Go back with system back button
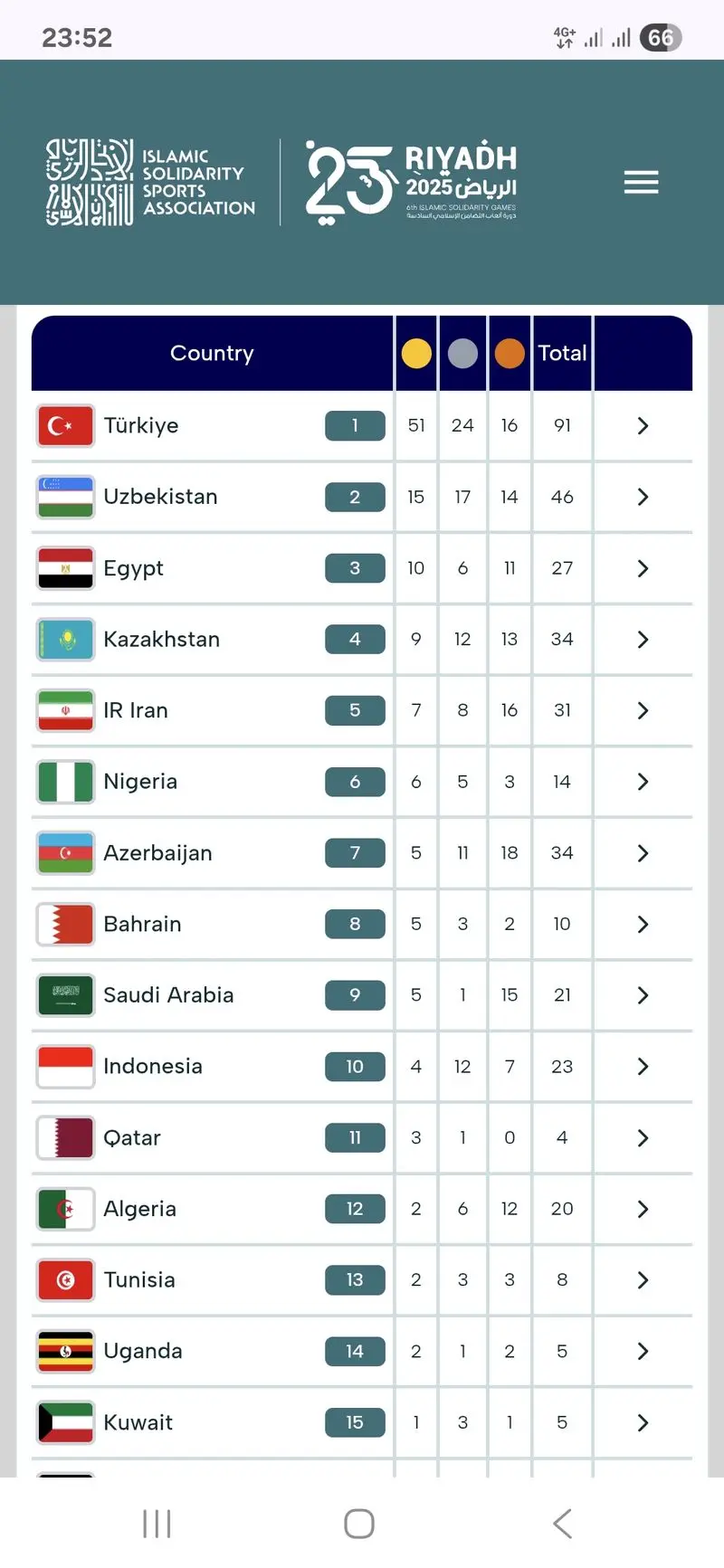Viewport: 724px width, 1568px height. [x=562, y=1524]
